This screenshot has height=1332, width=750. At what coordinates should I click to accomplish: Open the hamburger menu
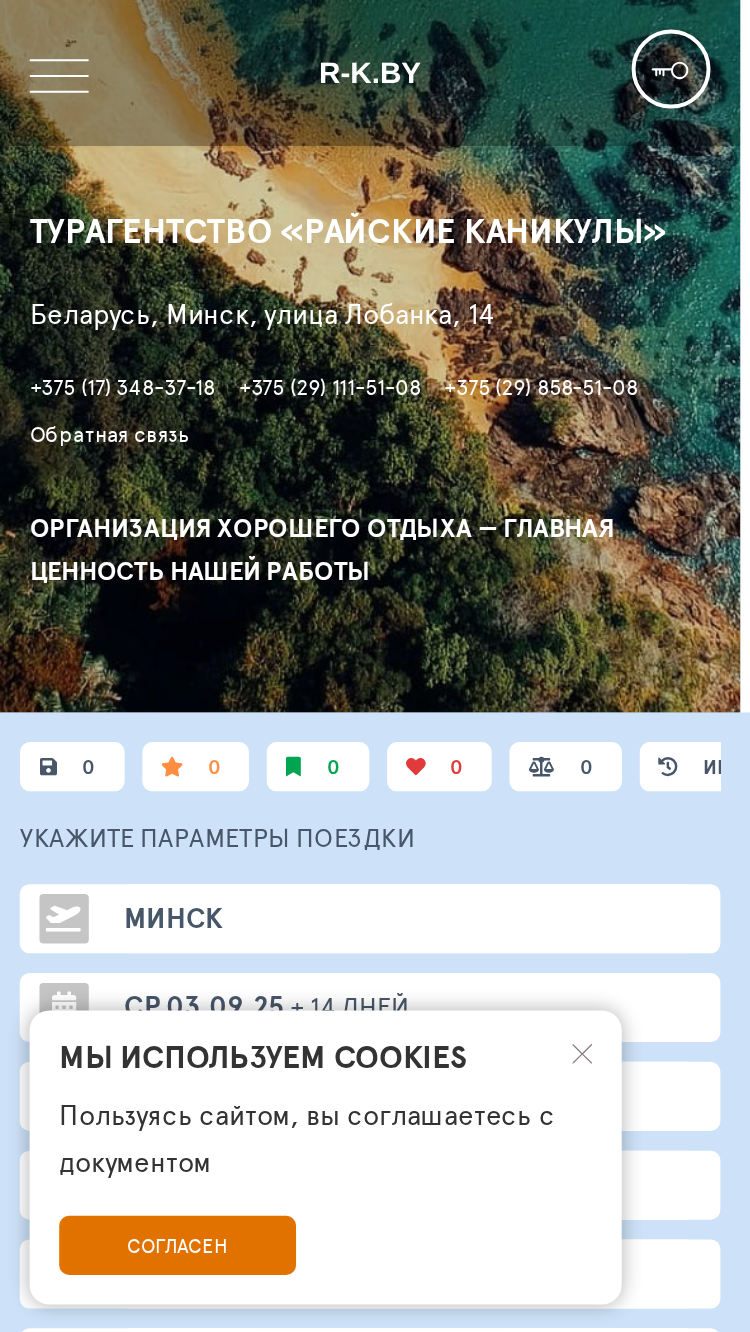(x=59, y=75)
